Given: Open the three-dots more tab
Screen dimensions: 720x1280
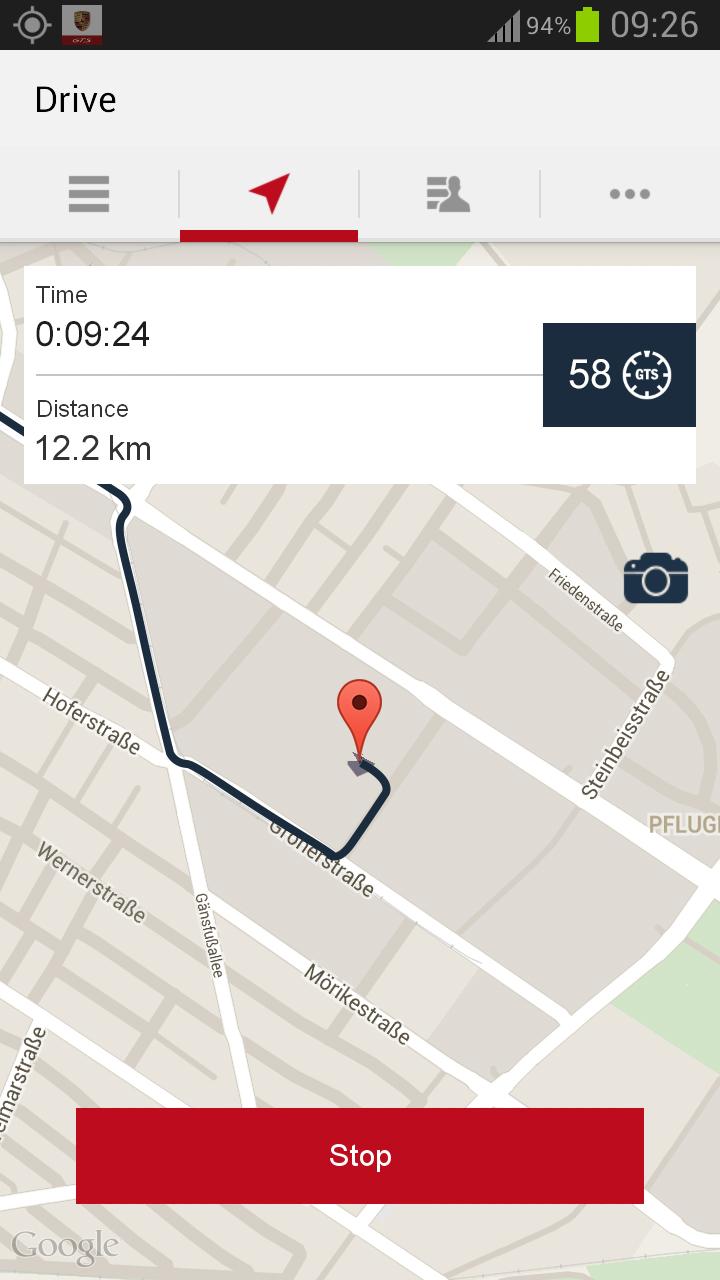Looking at the screenshot, I should (630, 194).
